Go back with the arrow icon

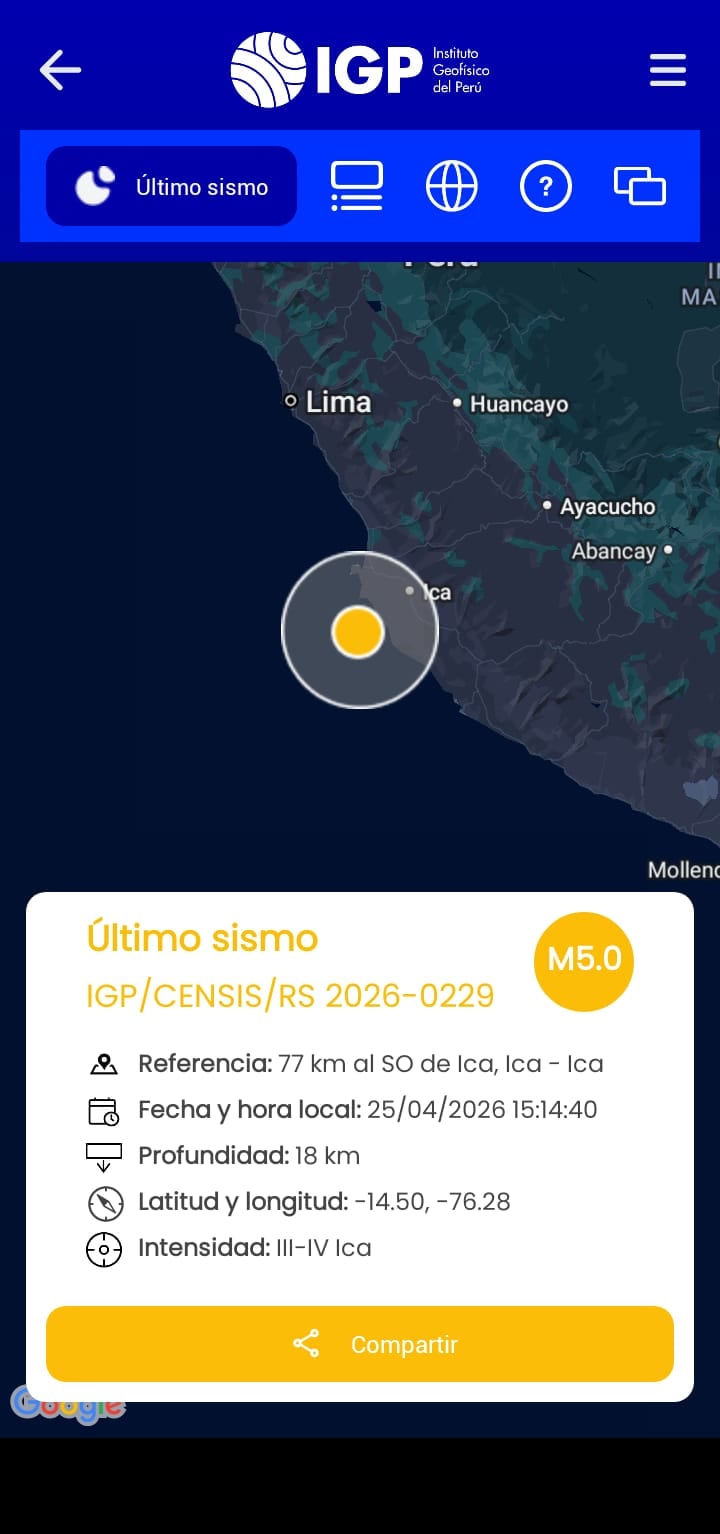[x=60, y=69]
